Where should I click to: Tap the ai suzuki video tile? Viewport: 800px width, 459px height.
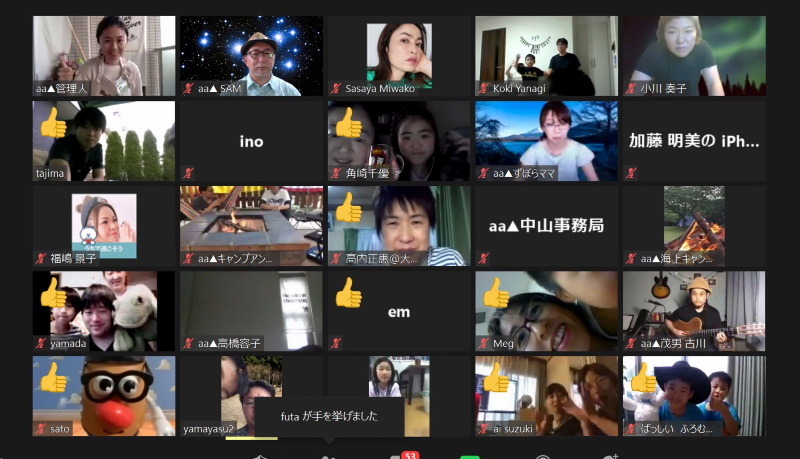tap(546, 395)
